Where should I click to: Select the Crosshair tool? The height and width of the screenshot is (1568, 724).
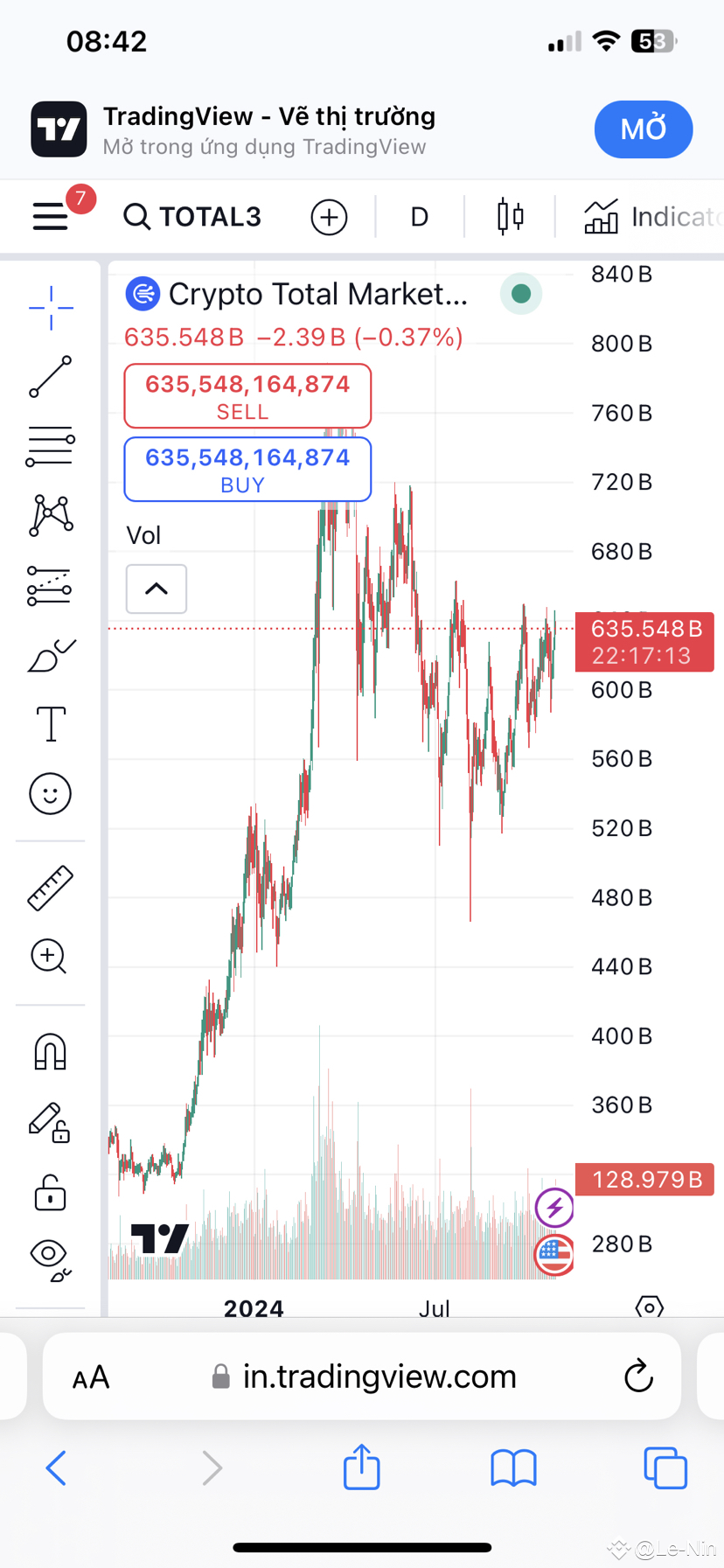[50, 308]
